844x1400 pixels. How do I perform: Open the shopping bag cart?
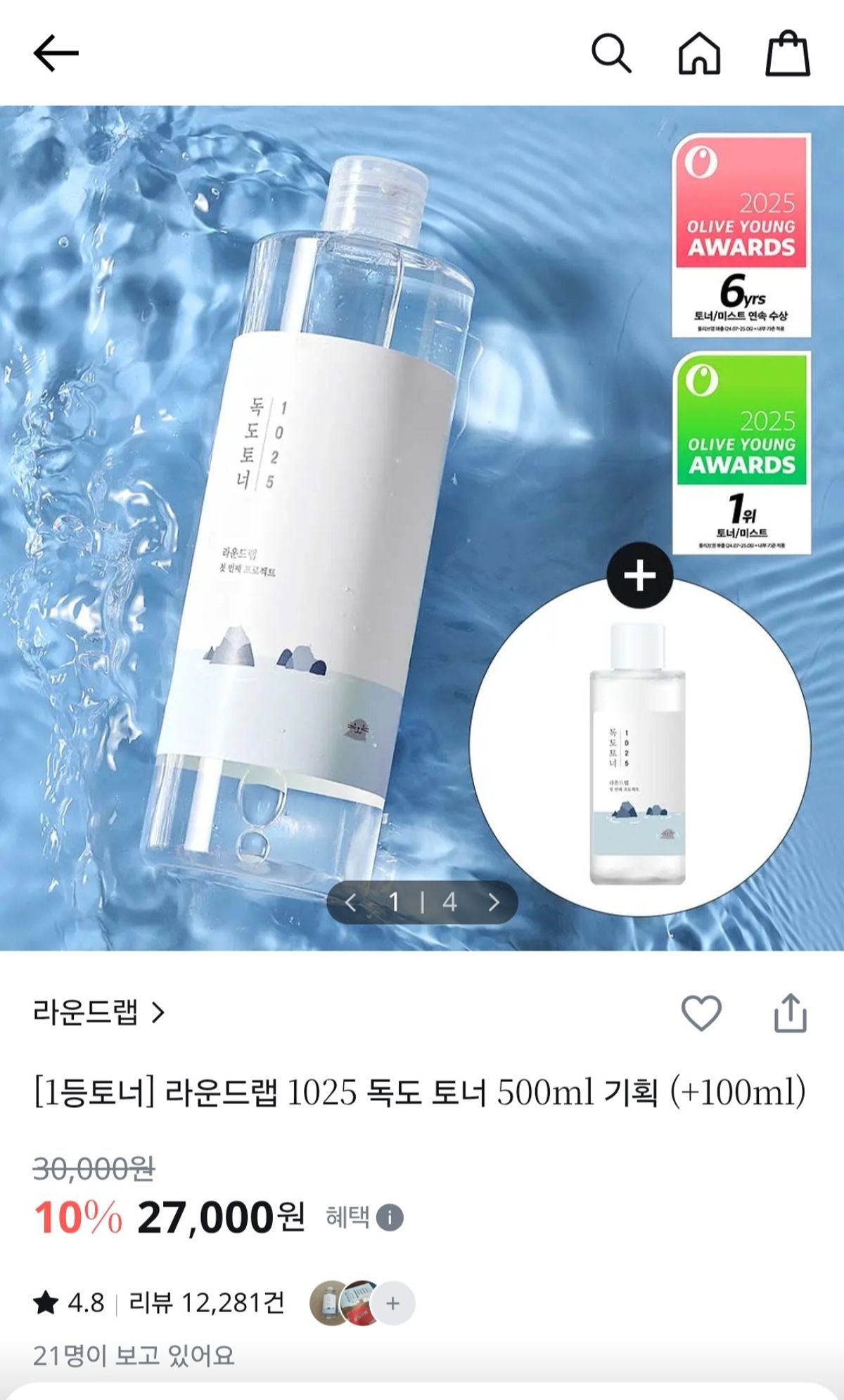(x=788, y=53)
